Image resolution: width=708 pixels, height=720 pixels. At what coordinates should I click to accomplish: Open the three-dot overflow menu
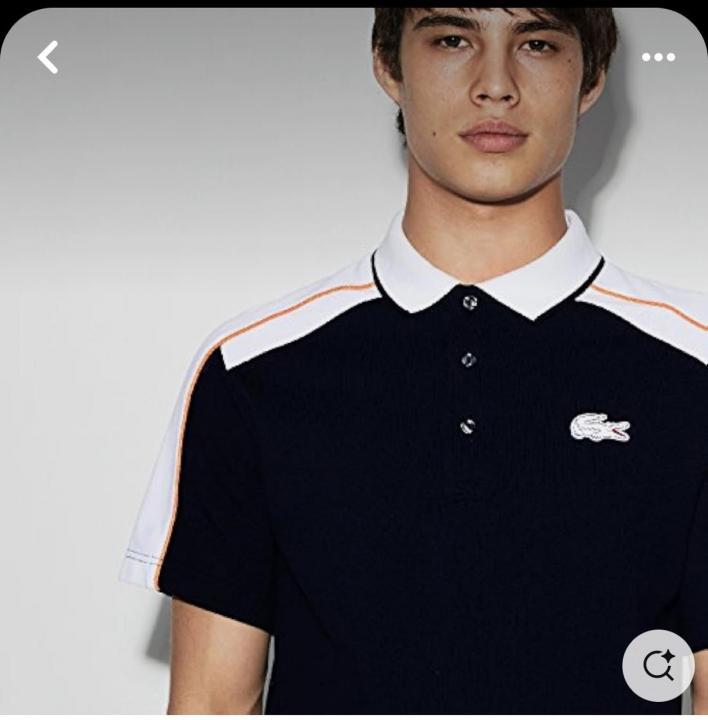point(658,58)
